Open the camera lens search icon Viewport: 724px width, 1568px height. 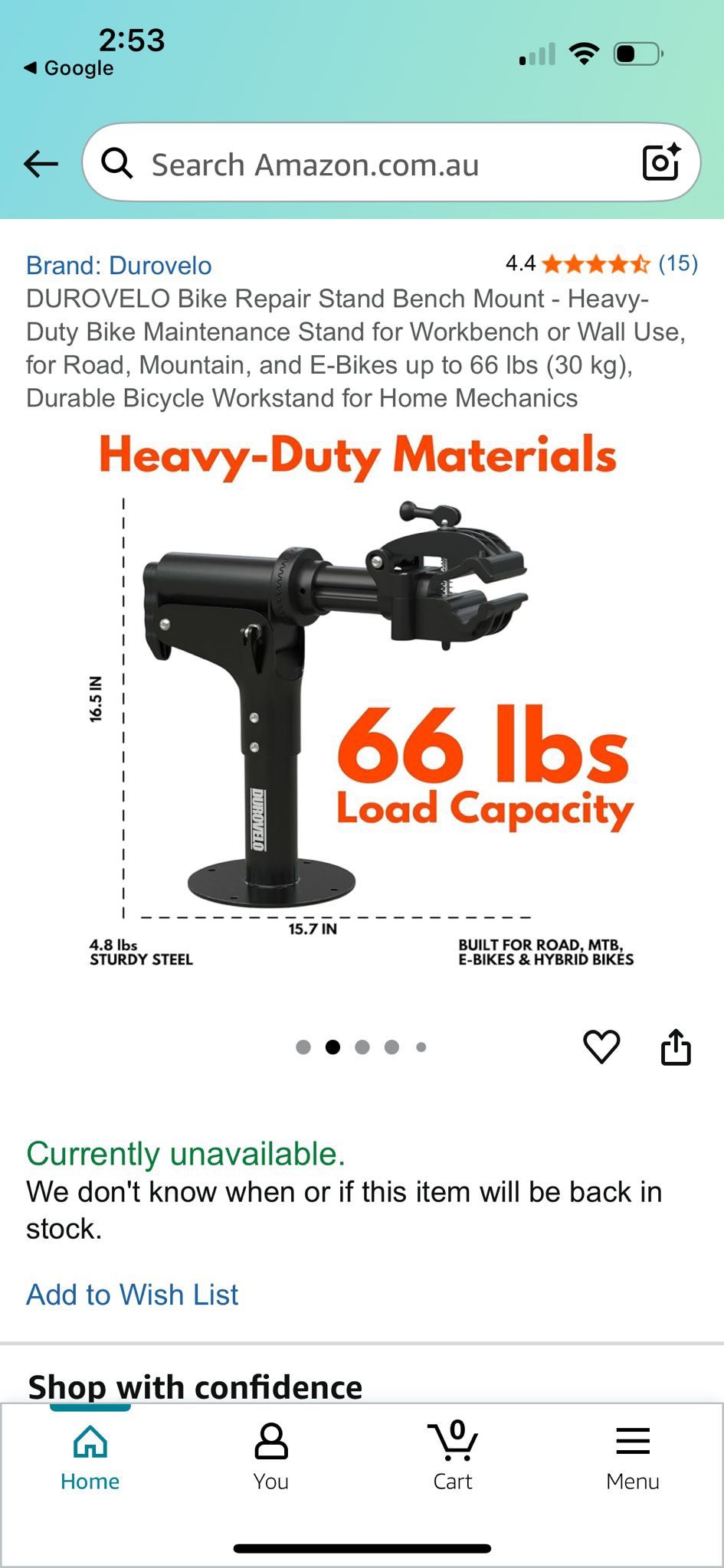coord(661,162)
